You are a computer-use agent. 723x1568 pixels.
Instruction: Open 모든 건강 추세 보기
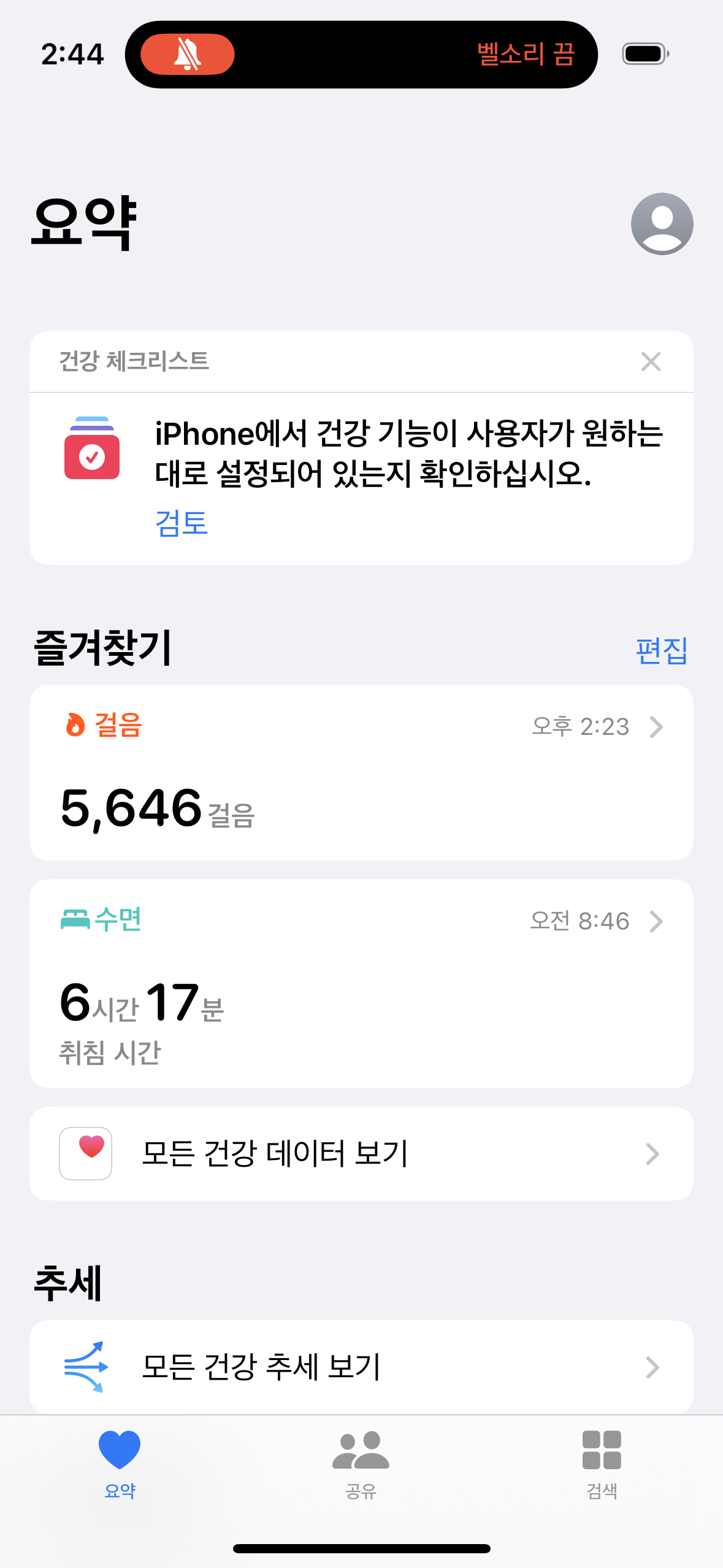tap(361, 1367)
